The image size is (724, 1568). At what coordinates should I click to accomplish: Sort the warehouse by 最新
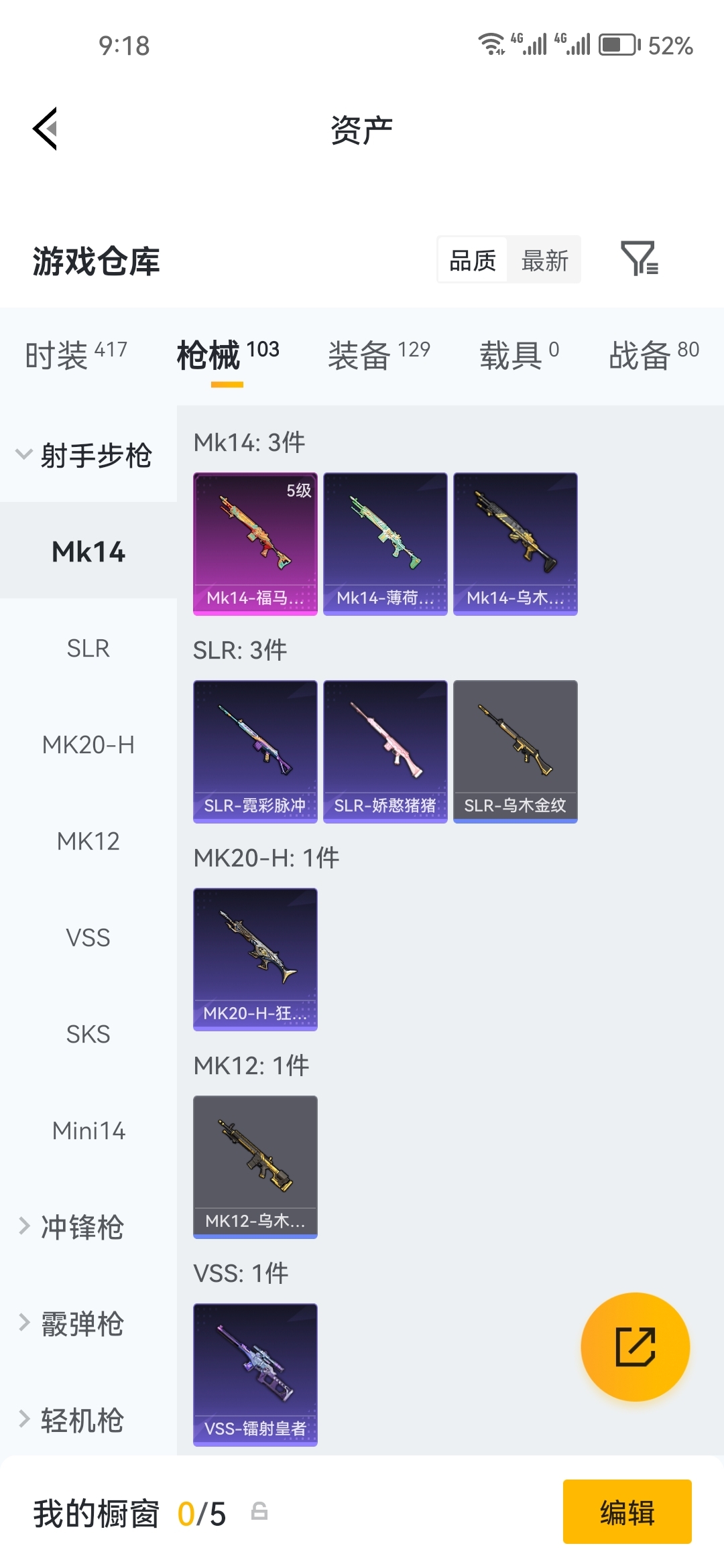544,260
